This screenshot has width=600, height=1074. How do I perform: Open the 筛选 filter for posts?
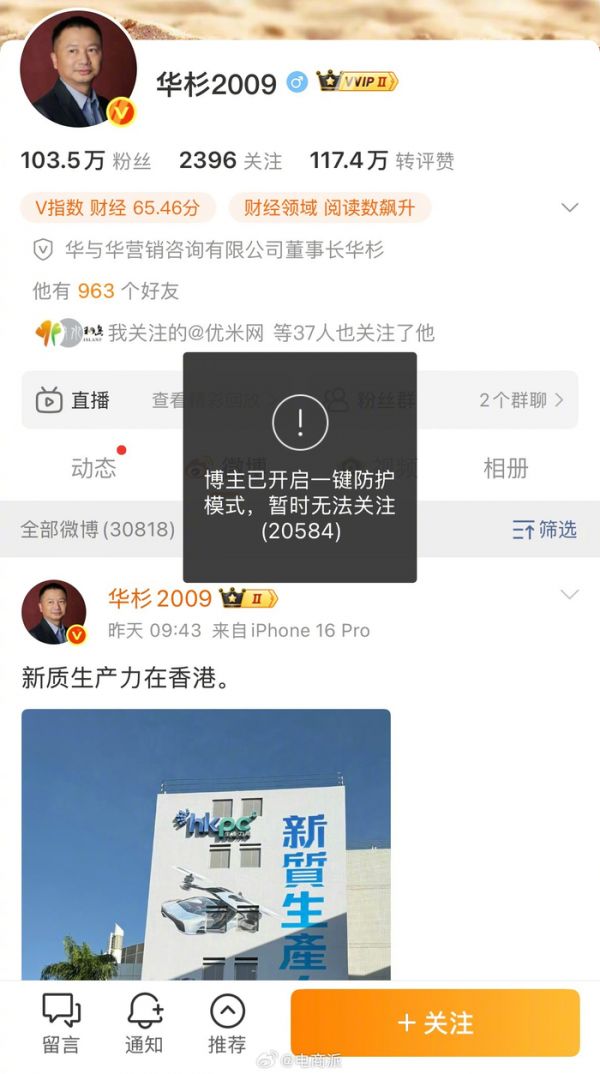[x=545, y=530]
